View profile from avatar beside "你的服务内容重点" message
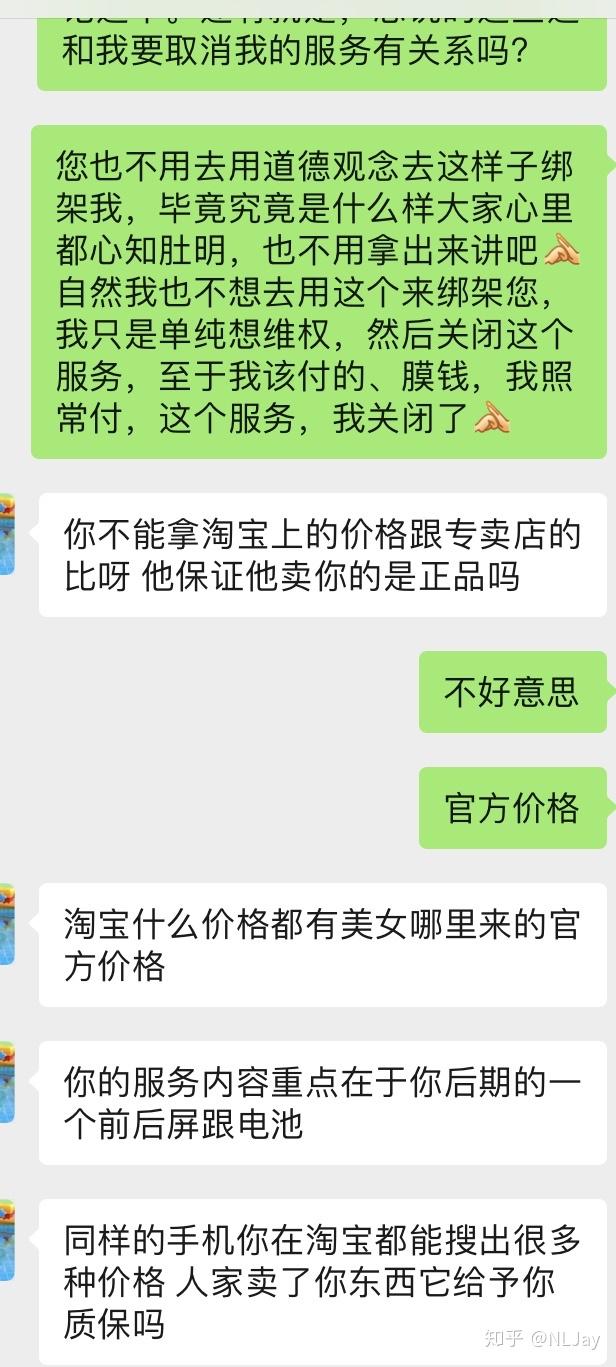 click(x=7, y=1082)
